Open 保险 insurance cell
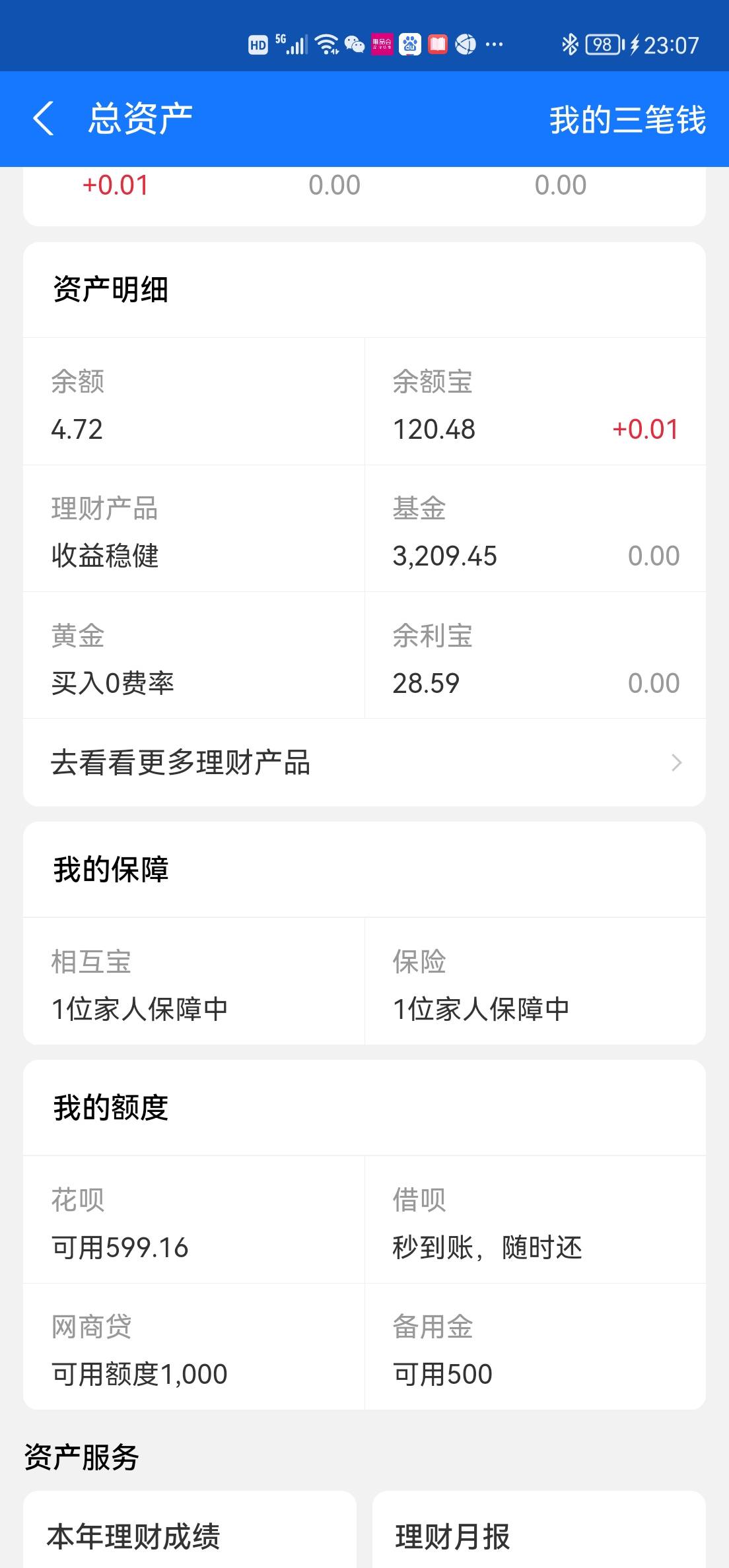Image resolution: width=729 pixels, height=1568 pixels. (536, 981)
